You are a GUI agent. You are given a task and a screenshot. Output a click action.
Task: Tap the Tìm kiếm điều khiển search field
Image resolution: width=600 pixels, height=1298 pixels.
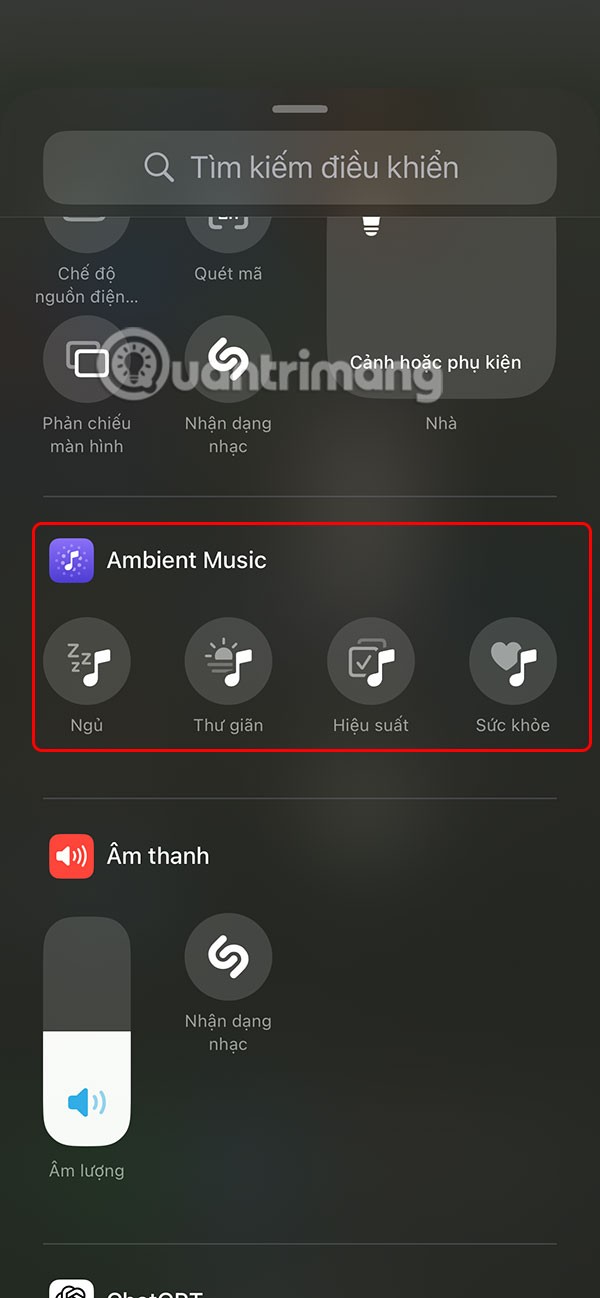pos(300,167)
